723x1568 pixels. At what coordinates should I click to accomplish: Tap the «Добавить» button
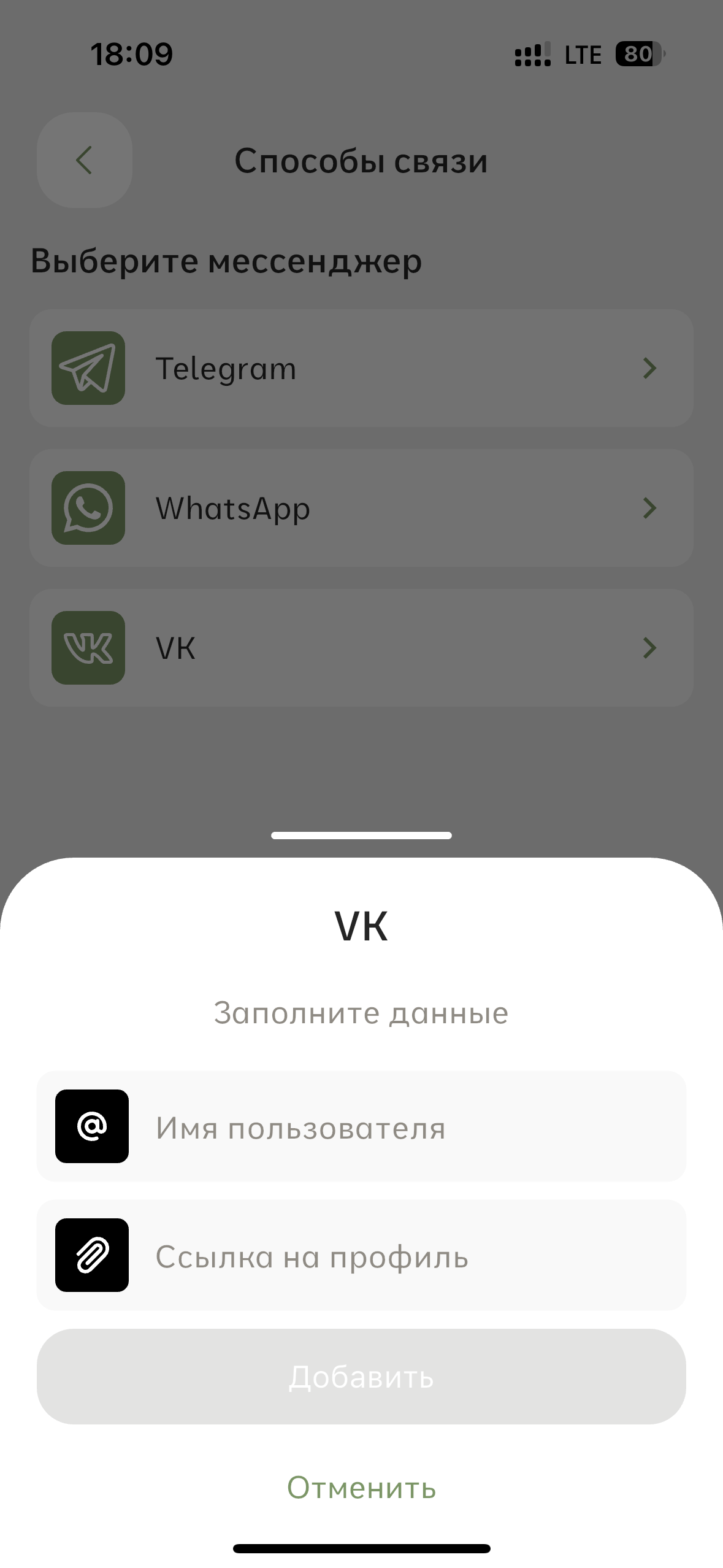pyautogui.click(x=361, y=1377)
